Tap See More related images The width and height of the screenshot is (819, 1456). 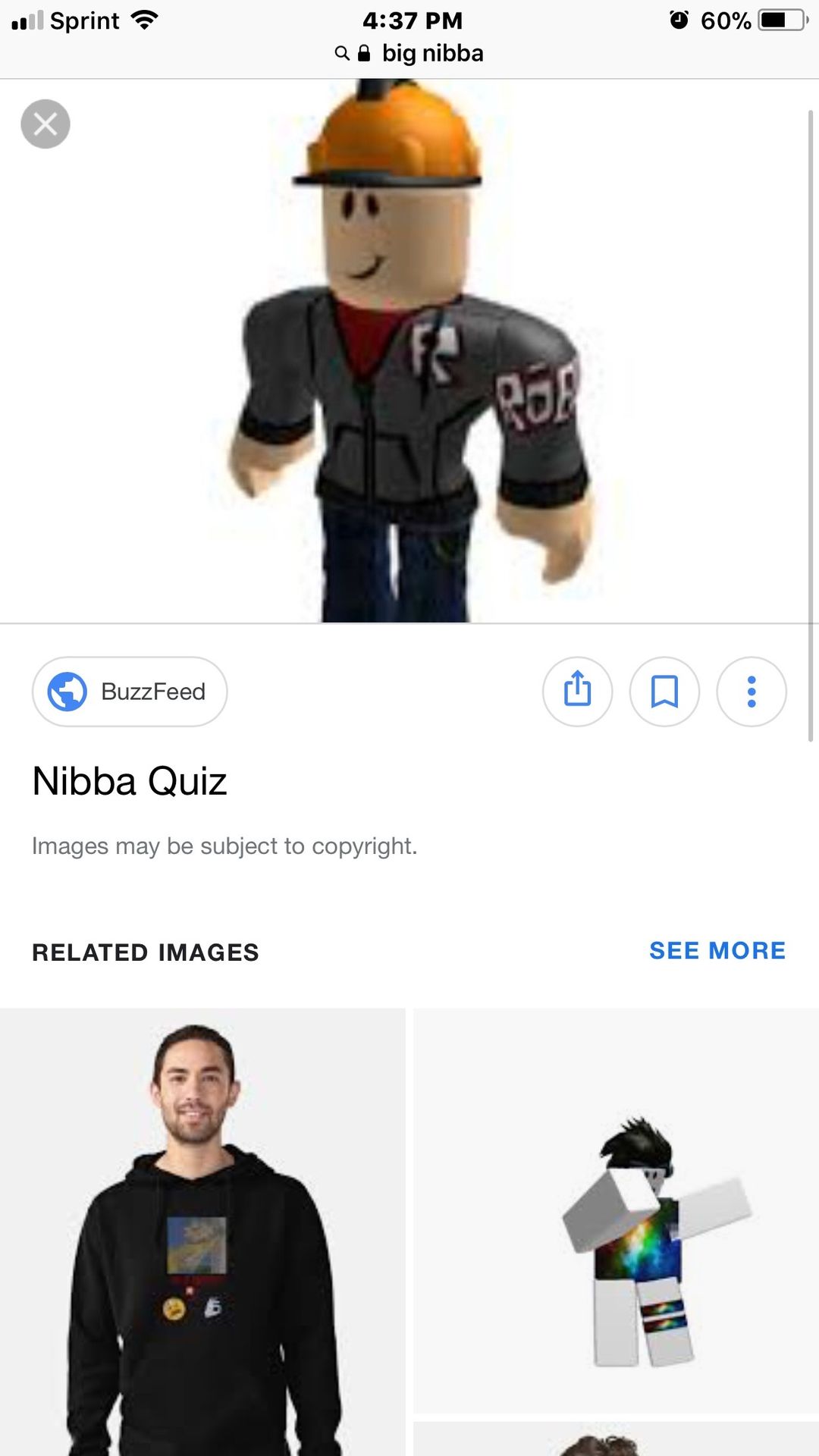(x=717, y=950)
